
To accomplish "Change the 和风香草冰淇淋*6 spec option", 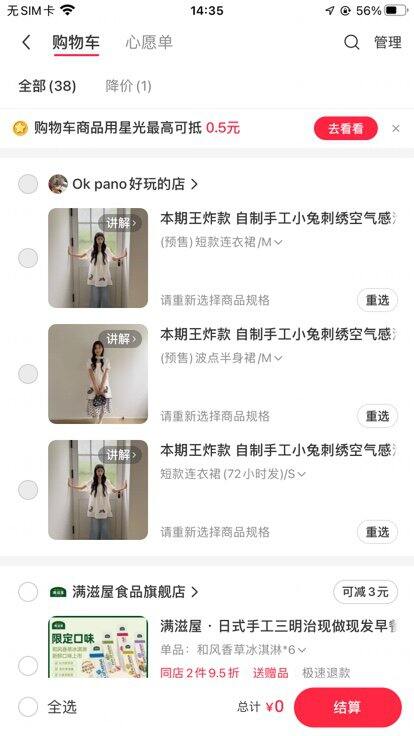I will [233, 650].
